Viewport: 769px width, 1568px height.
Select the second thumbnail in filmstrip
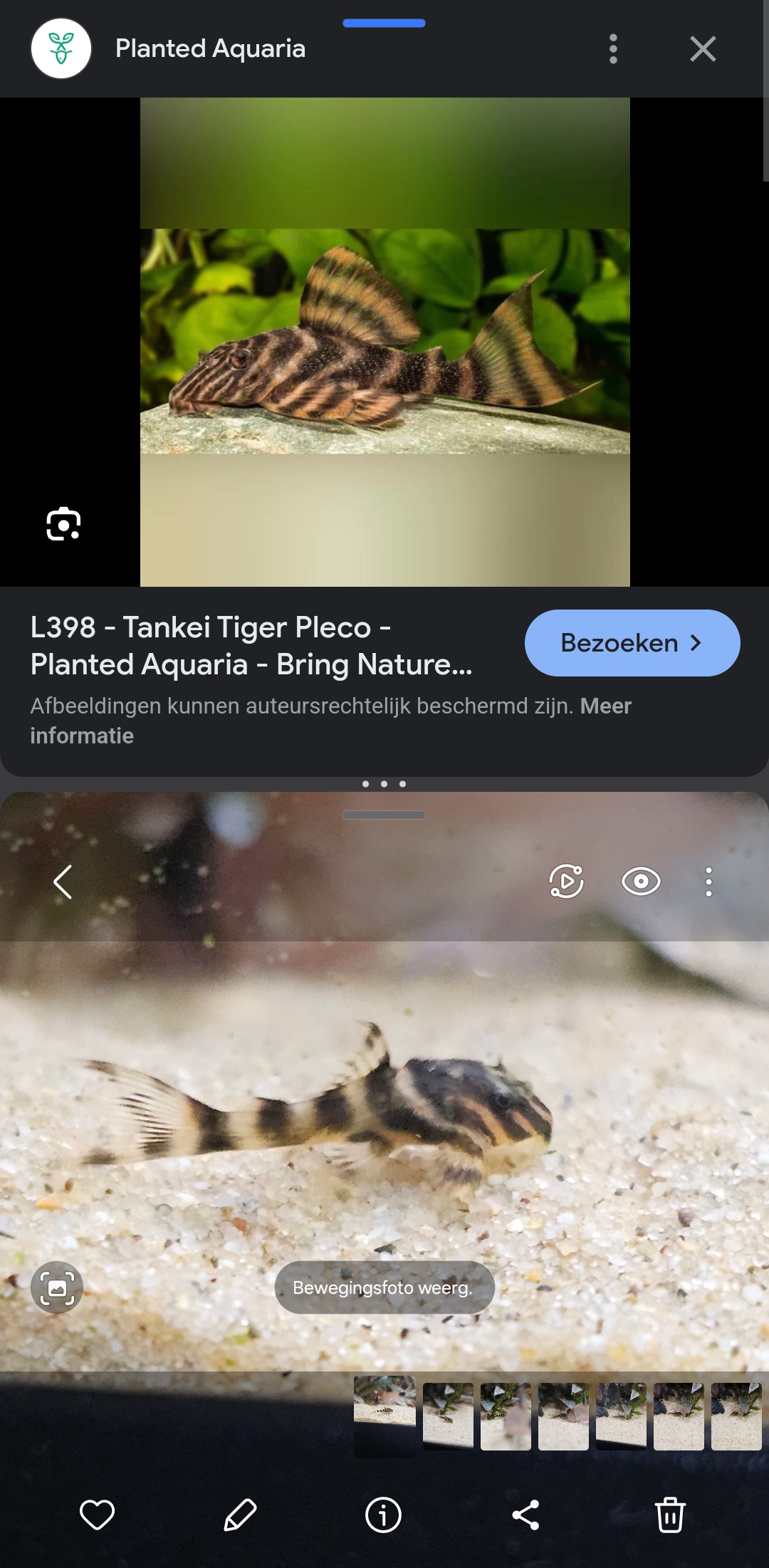tap(448, 1416)
